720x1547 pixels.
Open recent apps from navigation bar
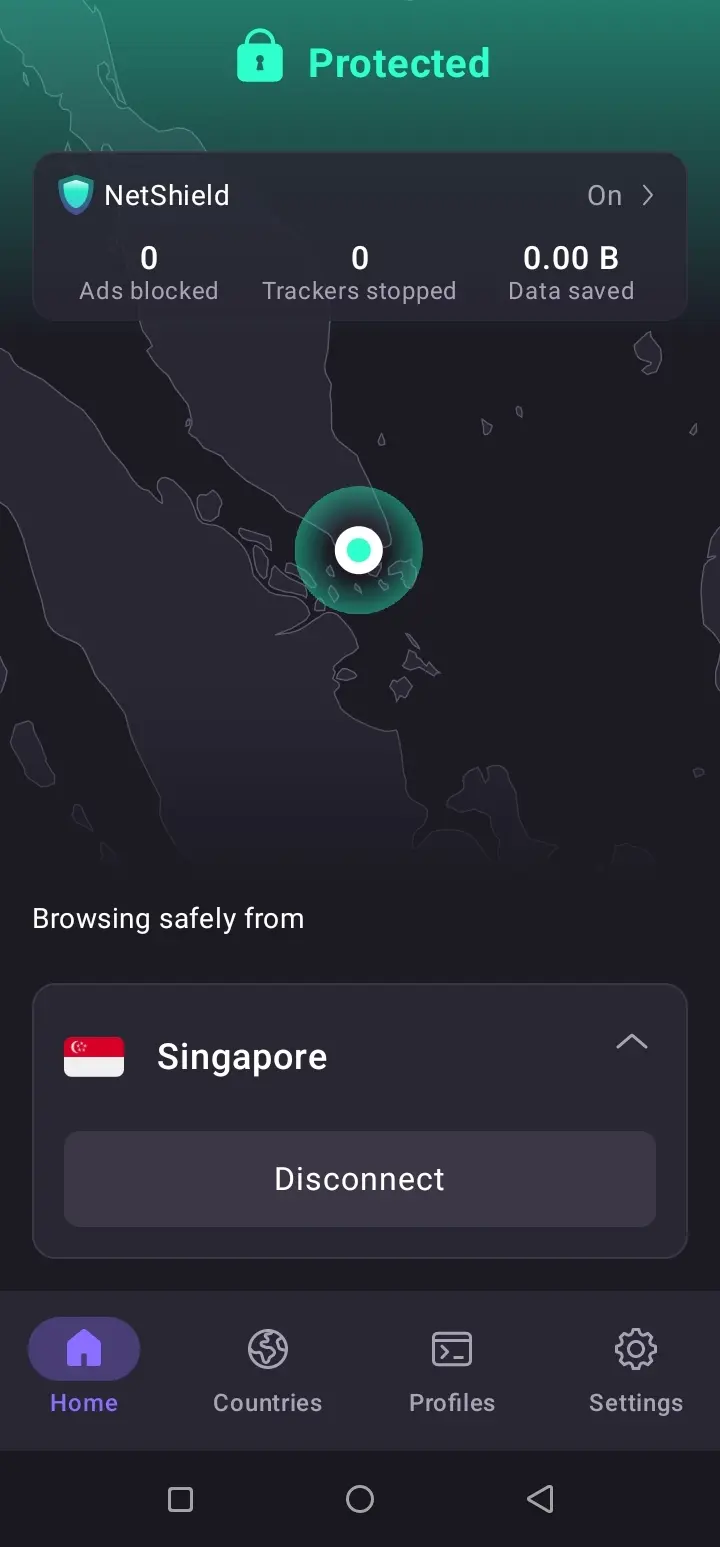point(180,1498)
